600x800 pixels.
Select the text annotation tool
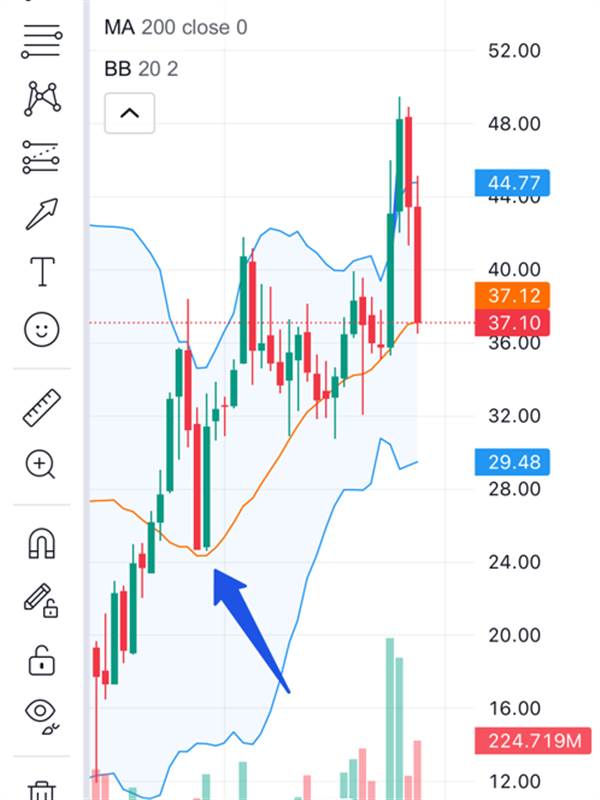point(41,270)
